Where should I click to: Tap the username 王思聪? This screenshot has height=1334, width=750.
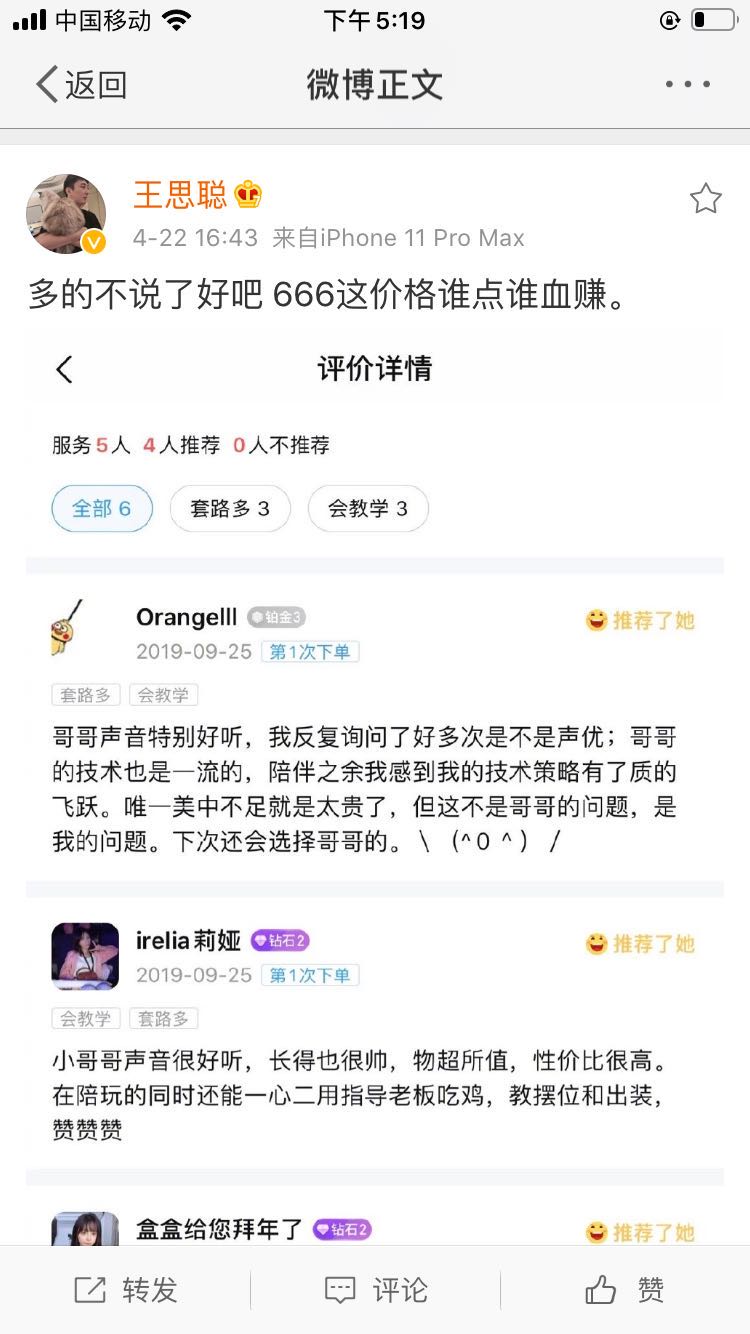180,194
